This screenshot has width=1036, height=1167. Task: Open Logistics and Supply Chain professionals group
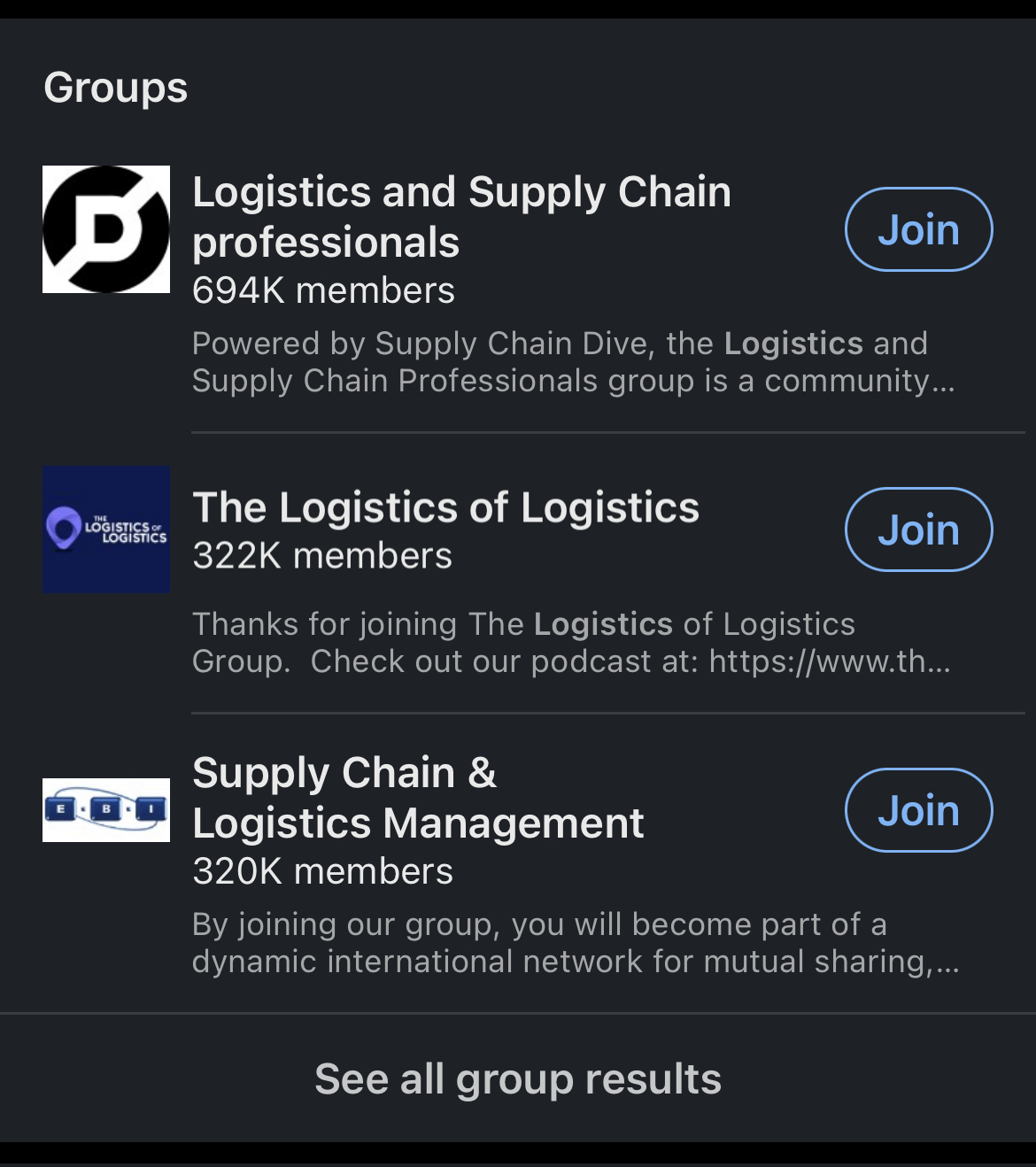[x=461, y=217]
